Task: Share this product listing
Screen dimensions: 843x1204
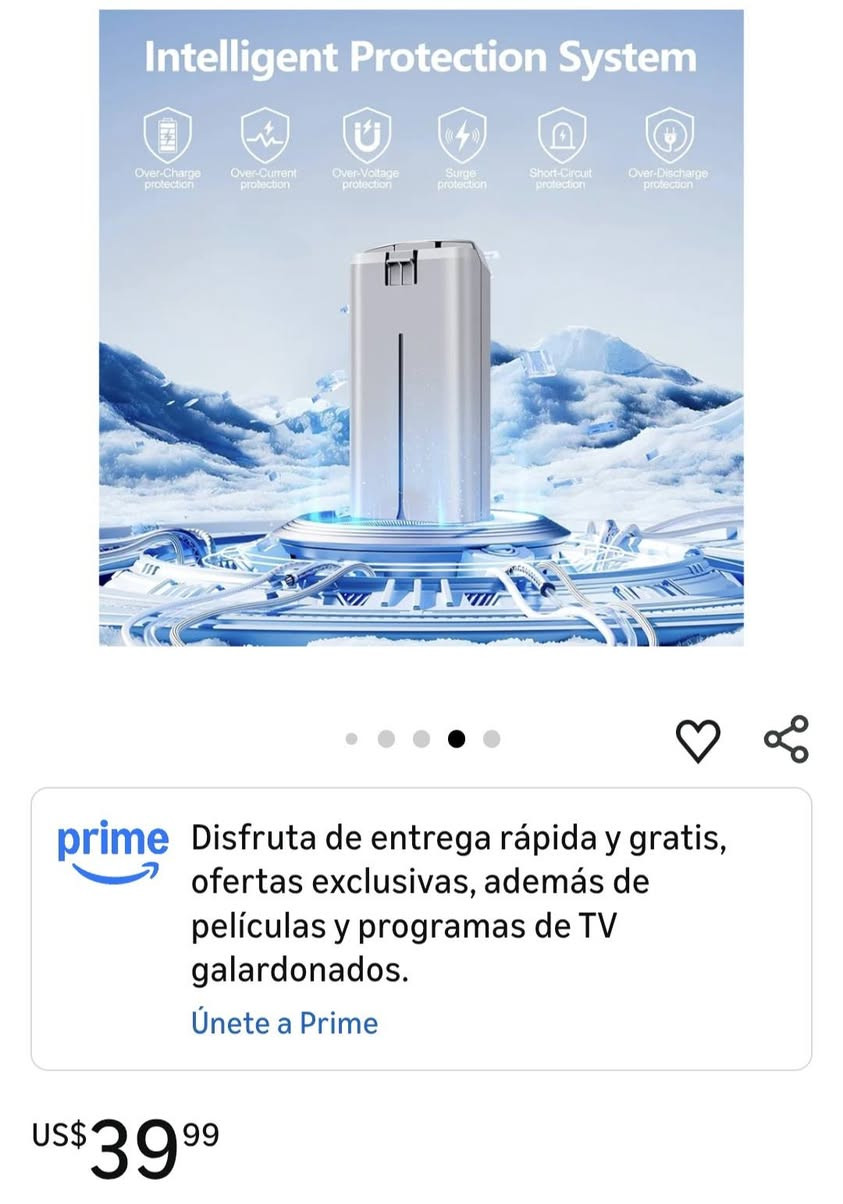Action: (x=786, y=740)
